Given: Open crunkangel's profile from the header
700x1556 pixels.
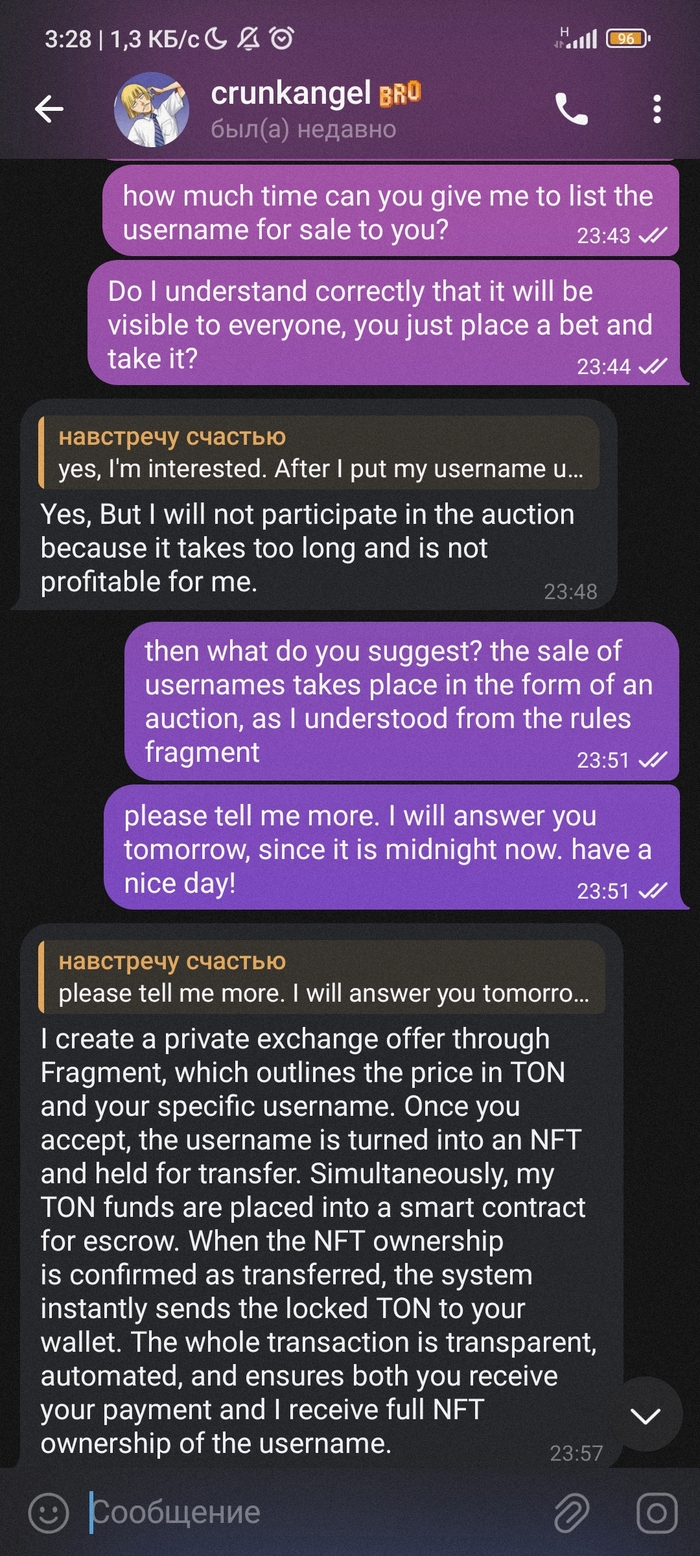Looking at the screenshot, I should (x=300, y=110).
